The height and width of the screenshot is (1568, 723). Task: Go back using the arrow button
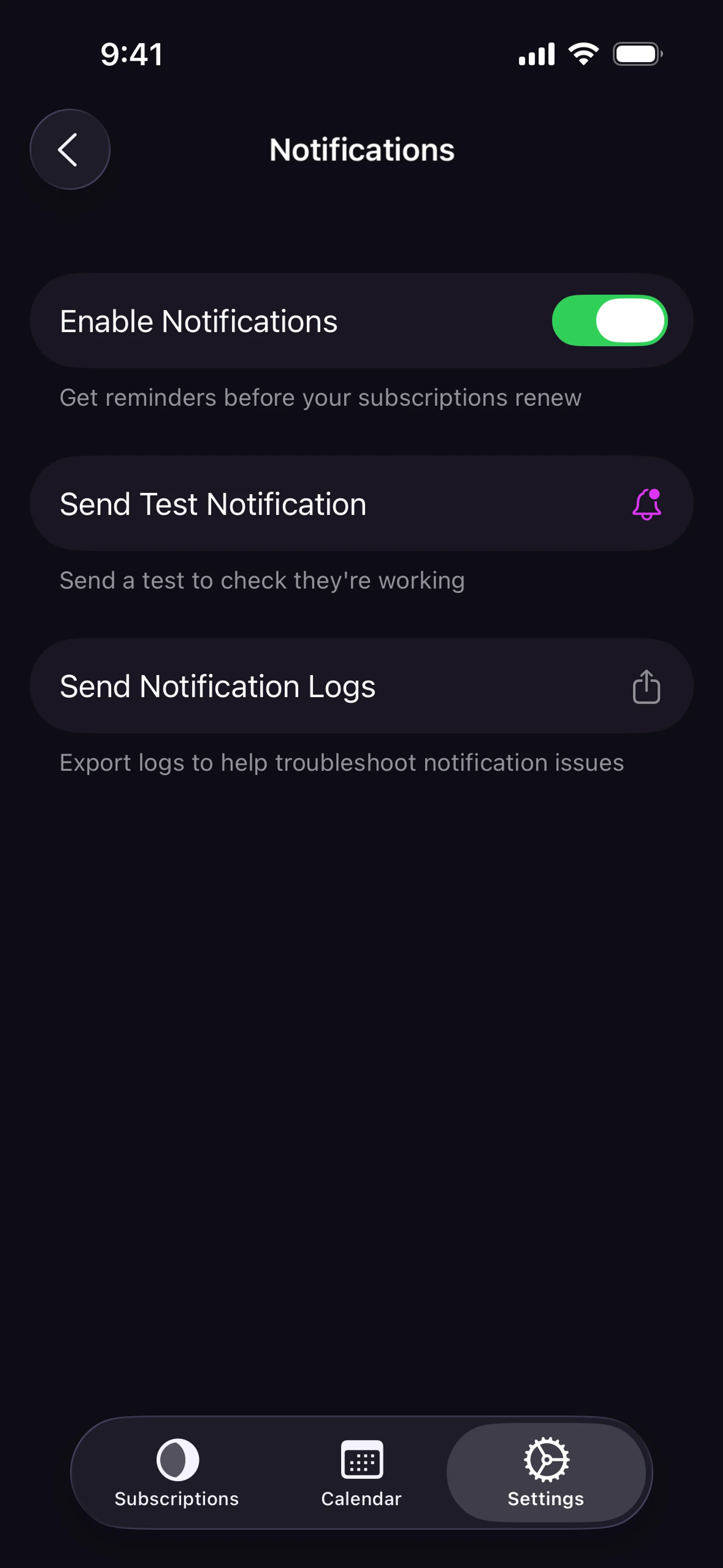pyautogui.click(x=70, y=149)
